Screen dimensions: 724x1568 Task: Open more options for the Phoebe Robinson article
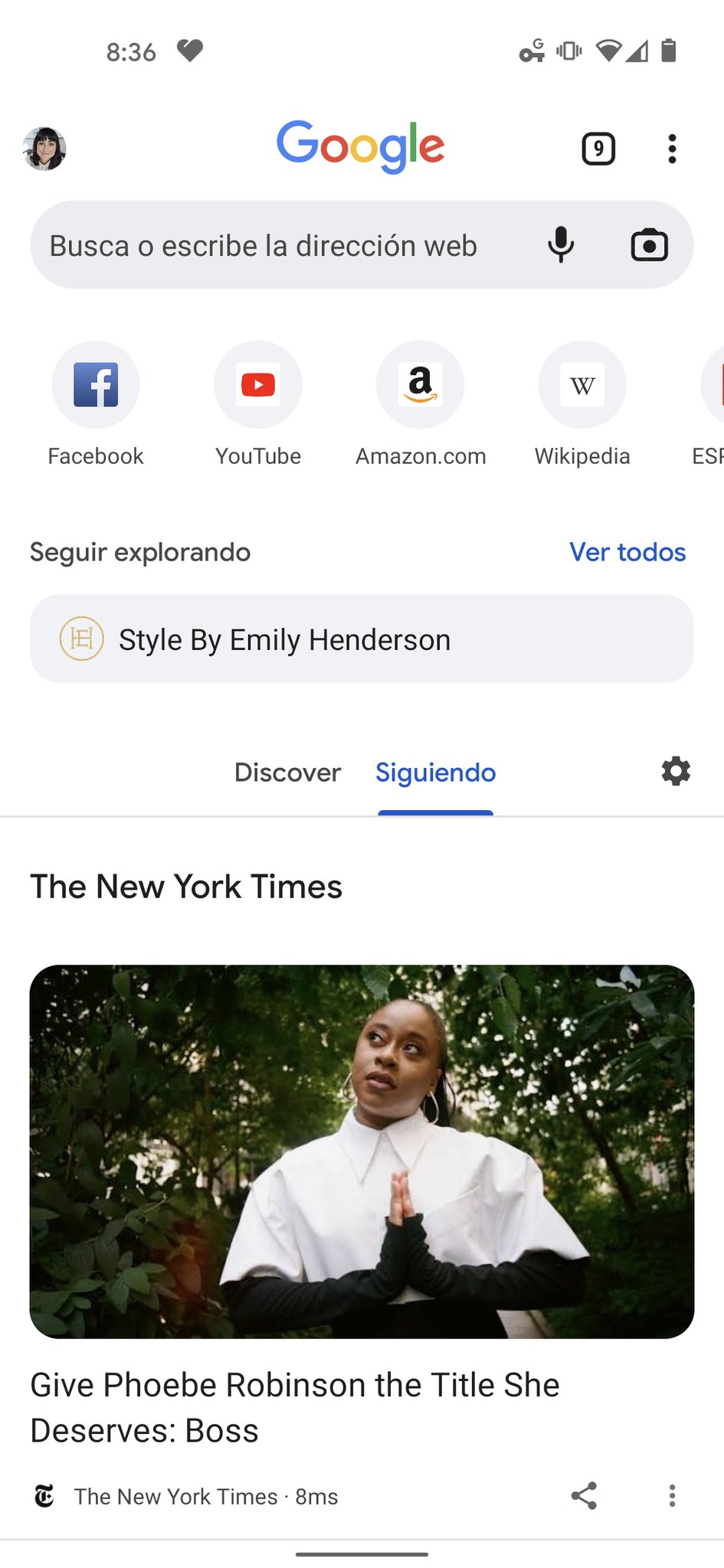[x=672, y=1496]
